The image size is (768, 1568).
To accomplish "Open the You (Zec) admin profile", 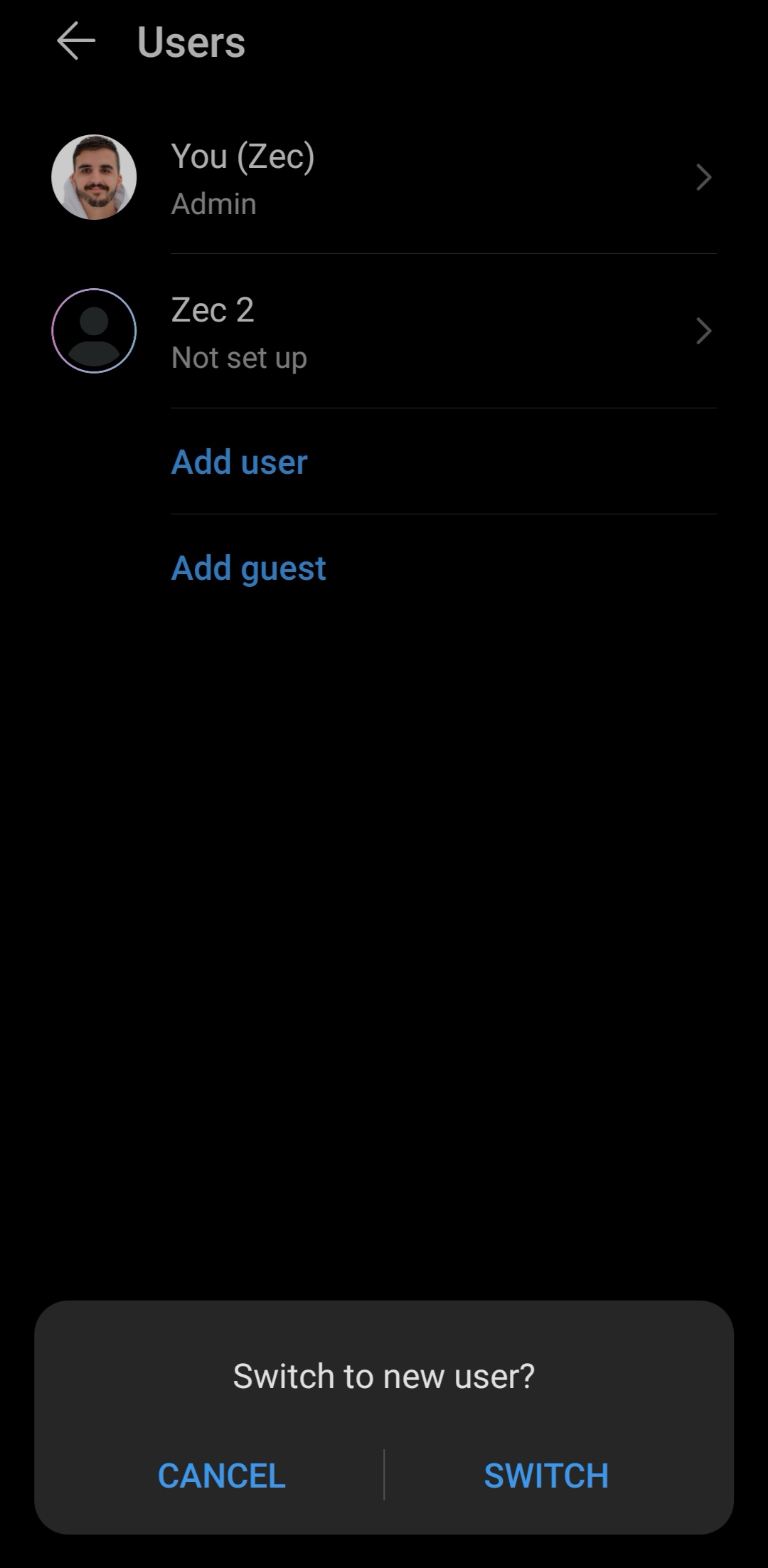I will click(384, 178).
